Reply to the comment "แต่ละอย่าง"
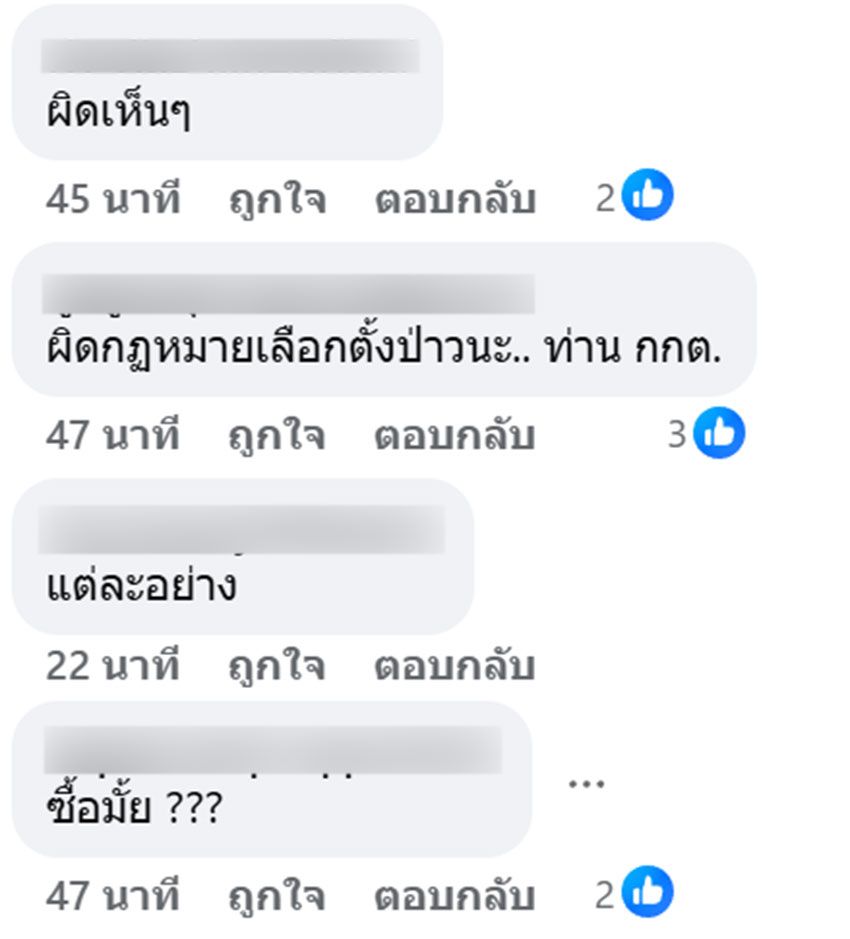Viewport: 850px width, 939px height. pos(455,667)
